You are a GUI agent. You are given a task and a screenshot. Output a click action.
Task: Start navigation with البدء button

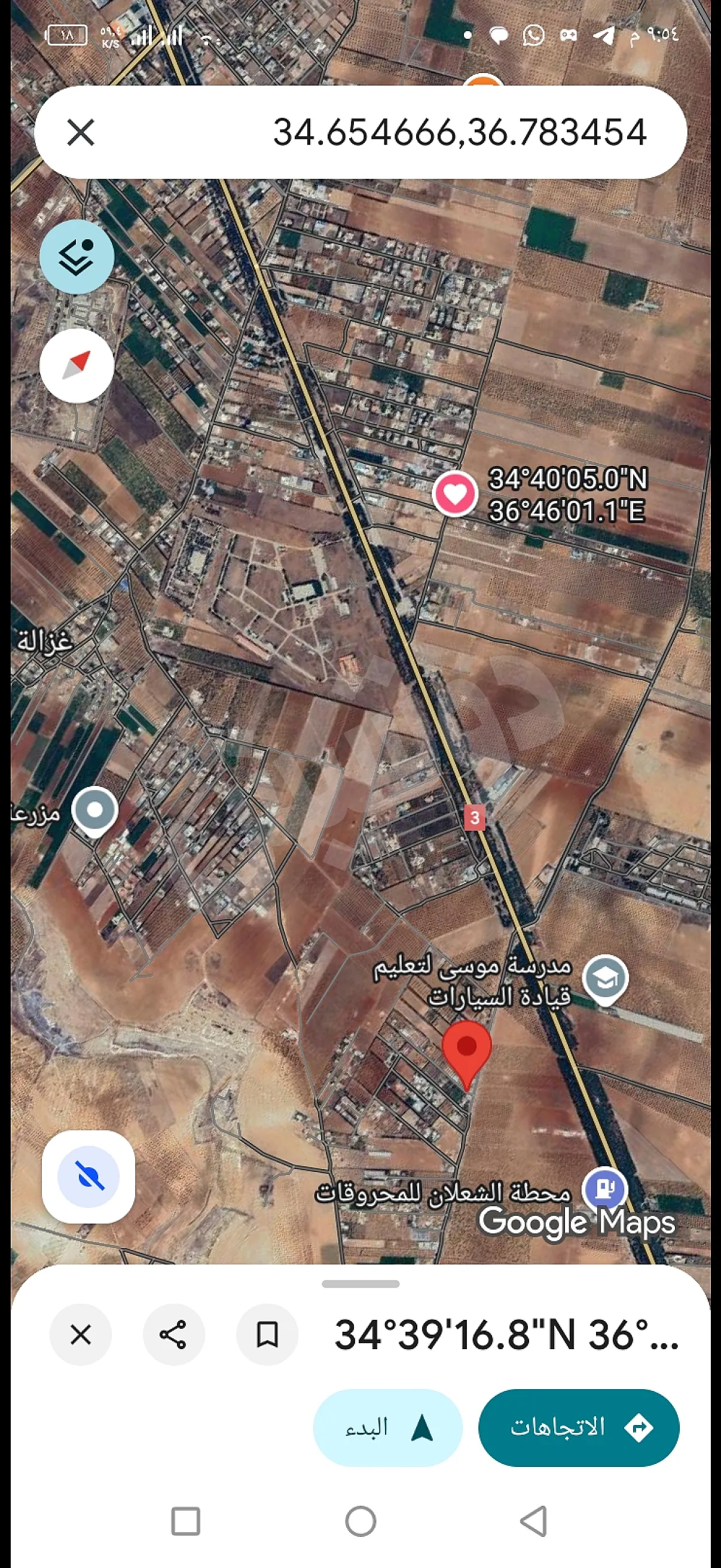pos(387,1427)
